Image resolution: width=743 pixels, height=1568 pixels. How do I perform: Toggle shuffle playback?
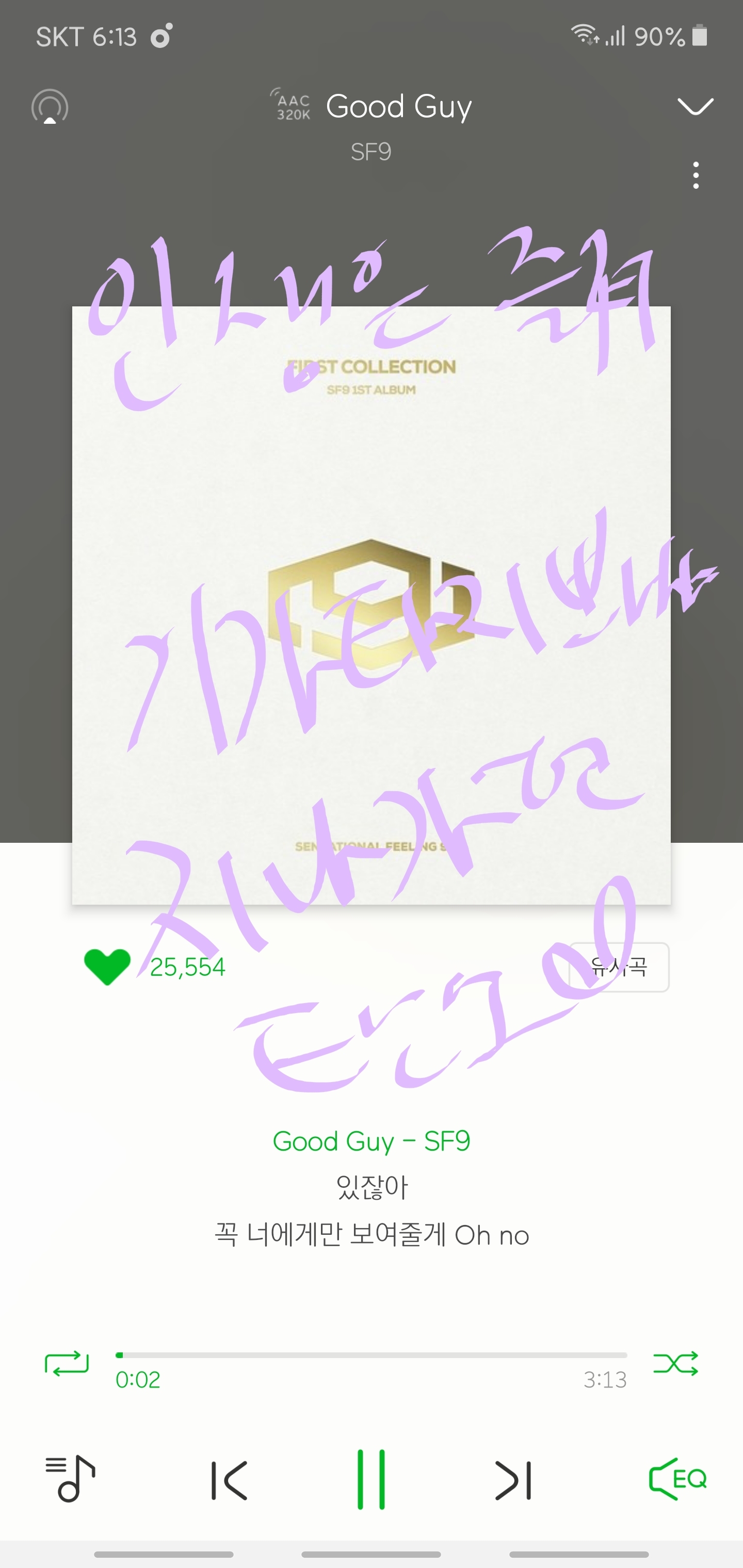coord(675,1363)
